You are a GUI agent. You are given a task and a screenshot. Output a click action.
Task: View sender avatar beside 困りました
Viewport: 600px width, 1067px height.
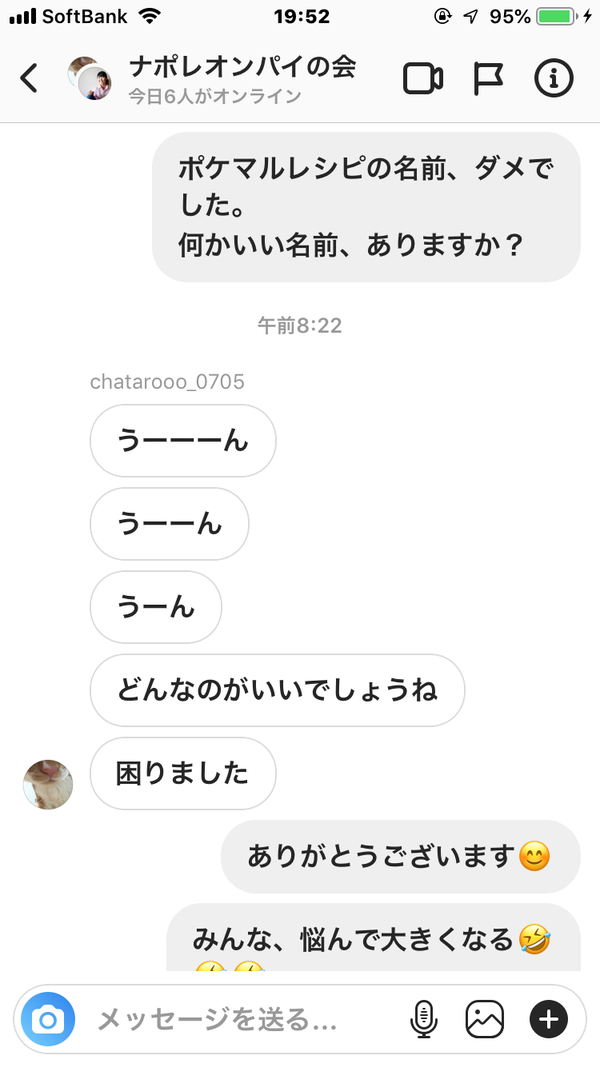coord(47,784)
